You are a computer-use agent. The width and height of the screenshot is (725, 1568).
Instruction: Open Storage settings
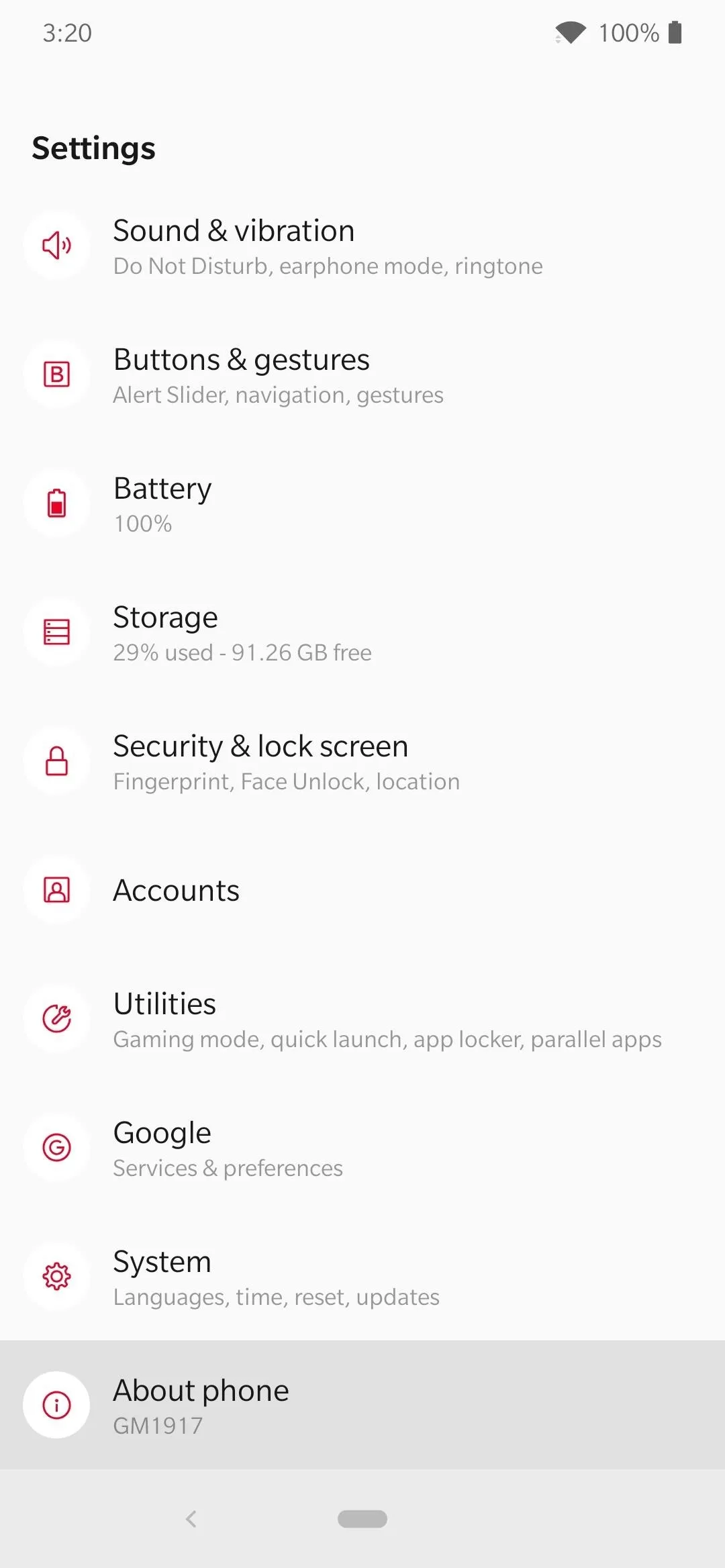362,632
